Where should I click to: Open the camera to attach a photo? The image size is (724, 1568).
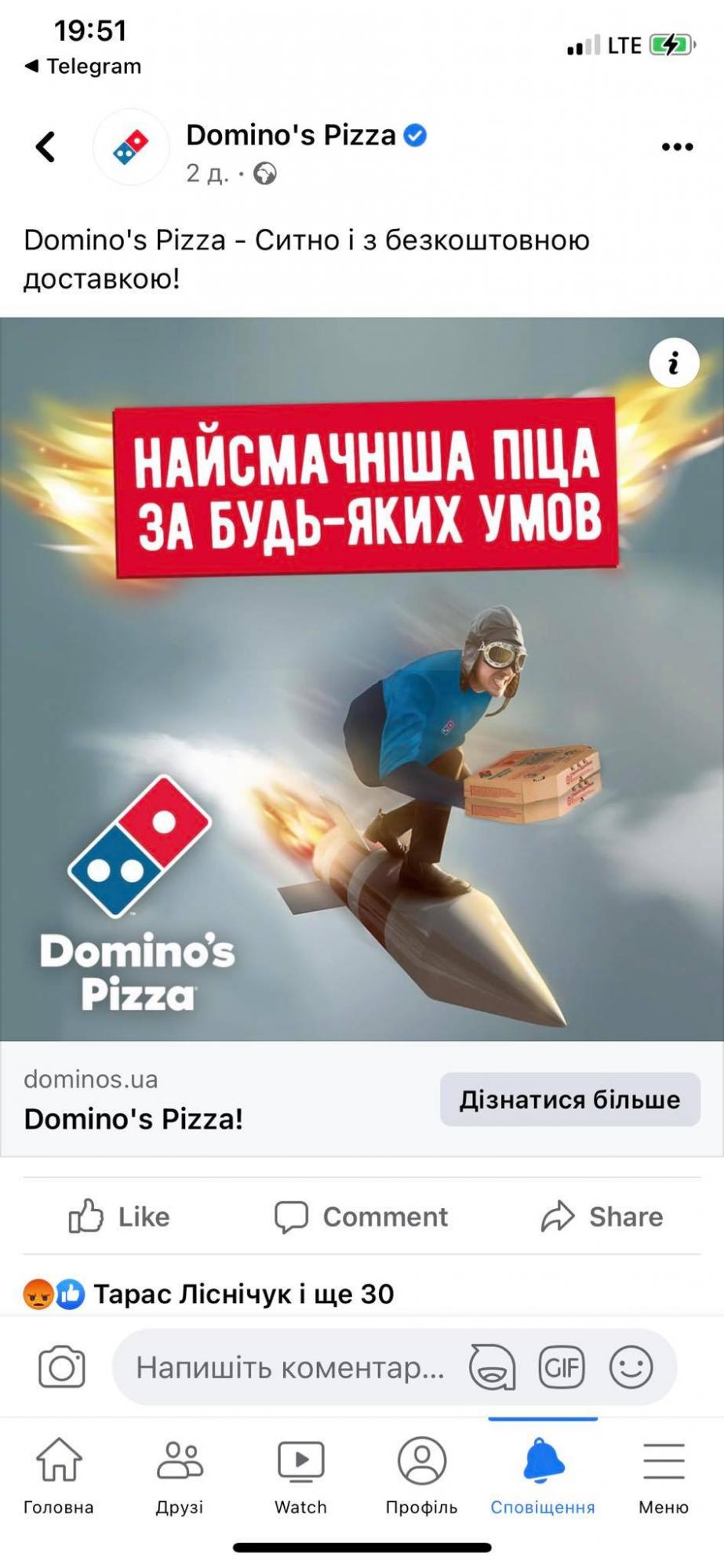point(62,1367)
